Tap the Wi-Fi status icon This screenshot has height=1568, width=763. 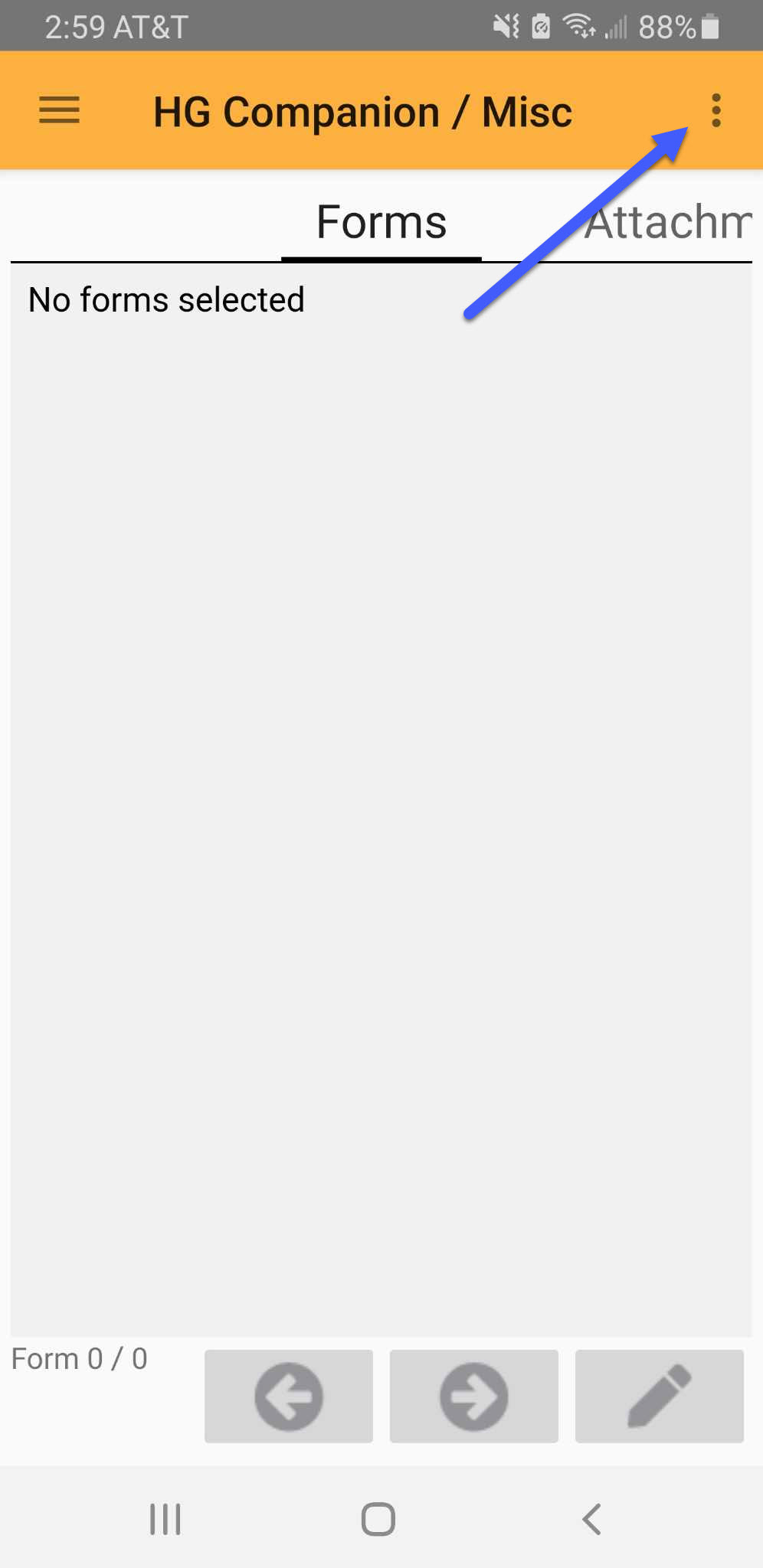pyautogui.click(x=579, y=27)
